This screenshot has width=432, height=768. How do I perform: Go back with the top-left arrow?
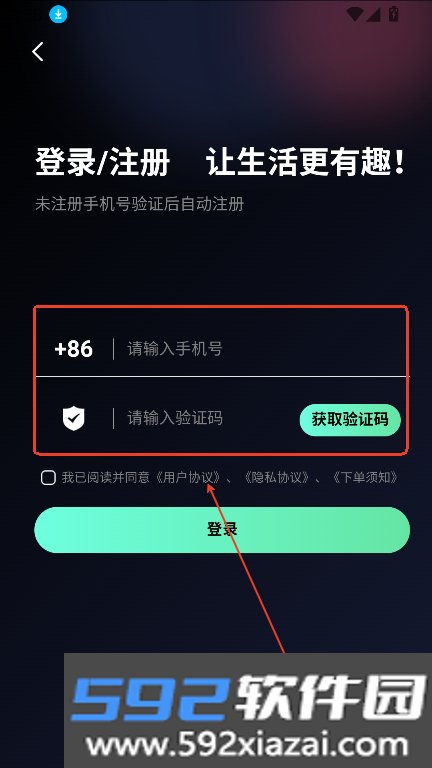point(38,51)
